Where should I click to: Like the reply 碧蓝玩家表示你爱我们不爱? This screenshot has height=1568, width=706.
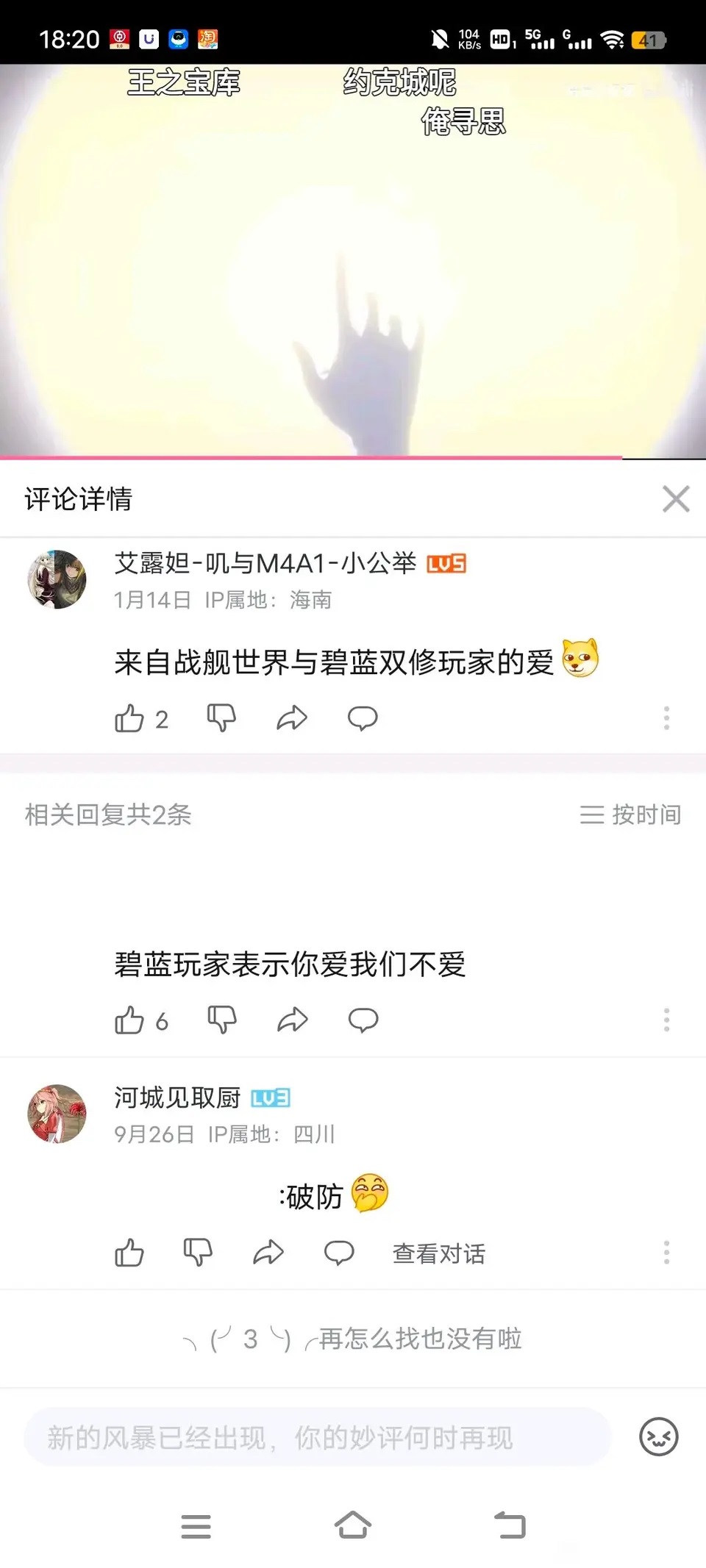[129, 1020]
